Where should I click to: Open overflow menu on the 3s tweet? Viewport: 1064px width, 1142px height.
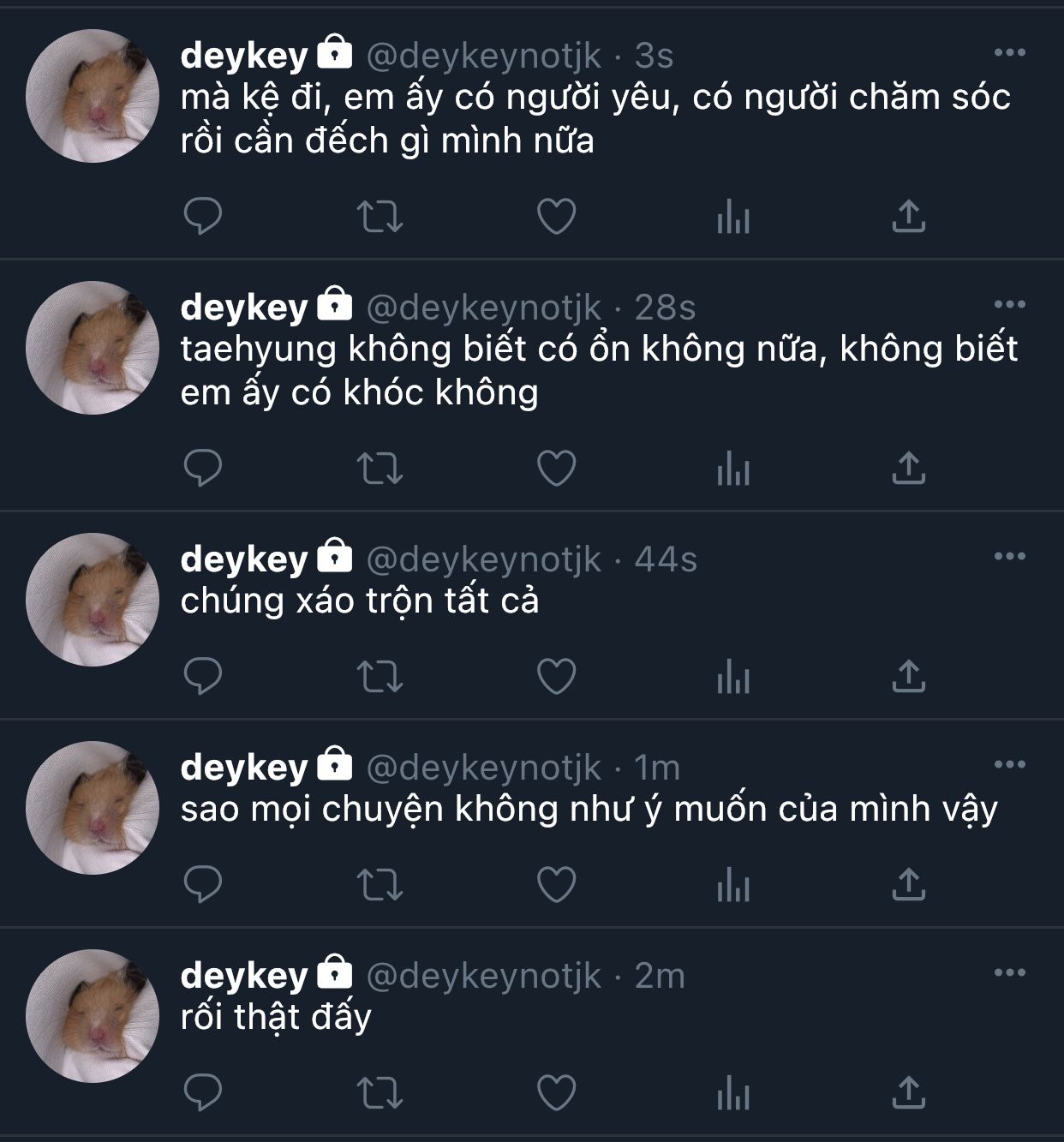(1009, 53)
